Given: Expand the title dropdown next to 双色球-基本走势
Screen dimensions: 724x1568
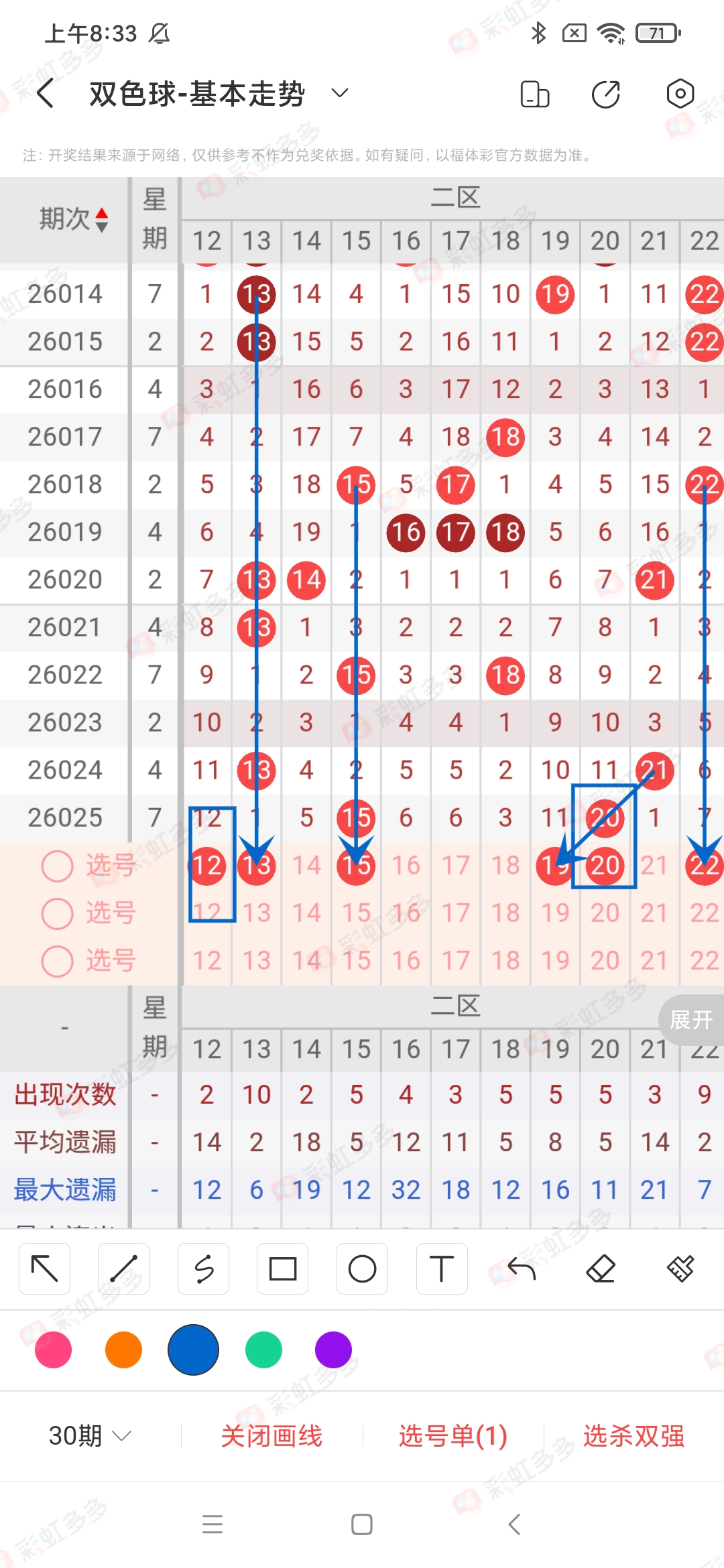Looking at the screenshot, I should (x=339, y=94).
